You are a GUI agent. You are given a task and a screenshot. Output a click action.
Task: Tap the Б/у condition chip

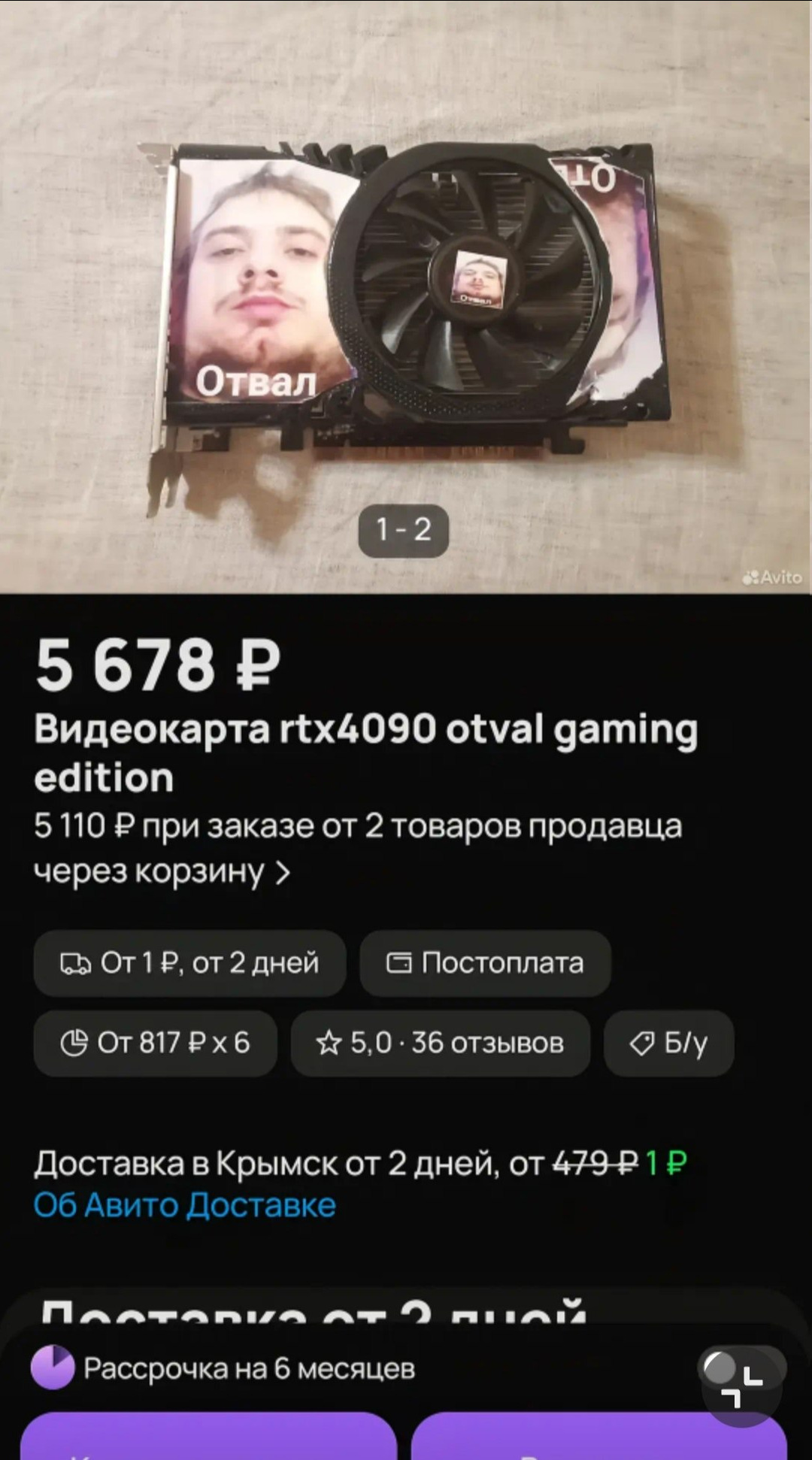coord(668,1044)
